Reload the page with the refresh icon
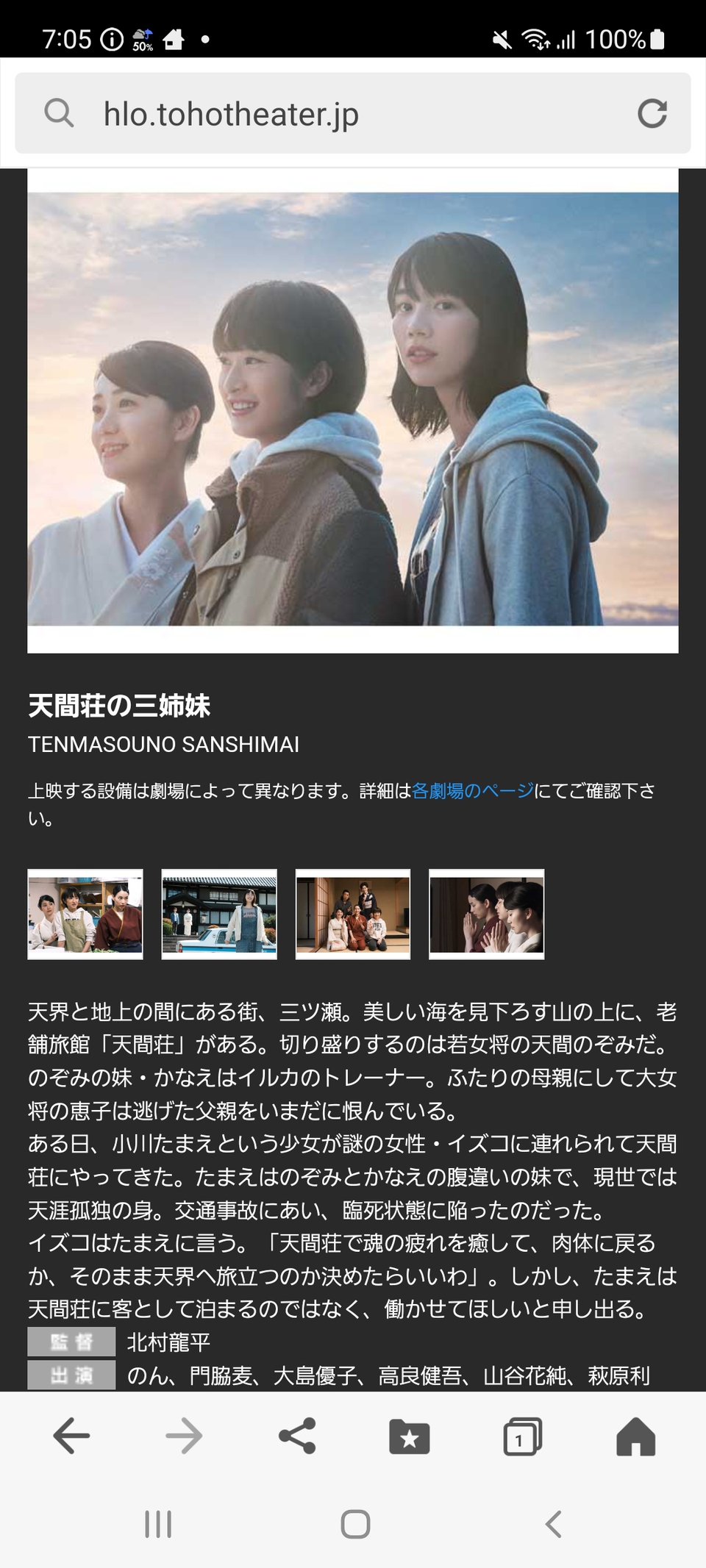This screenshot has width=706, height=1568. (x=652, y=113)
